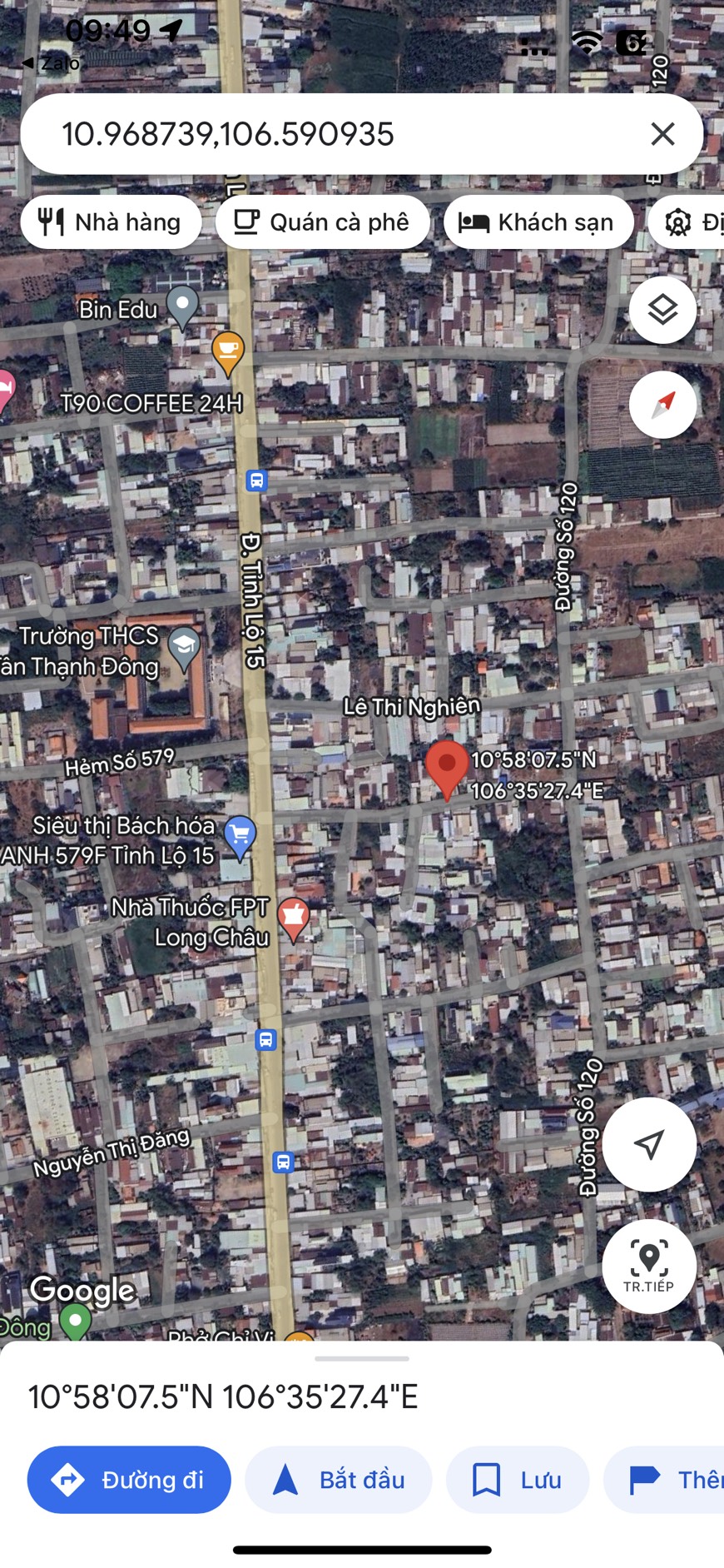This screenshot has width=724, height=1568.
Task: Choose the Khách sạn chip
Action: pyautogui.click(x=538, y=222)
